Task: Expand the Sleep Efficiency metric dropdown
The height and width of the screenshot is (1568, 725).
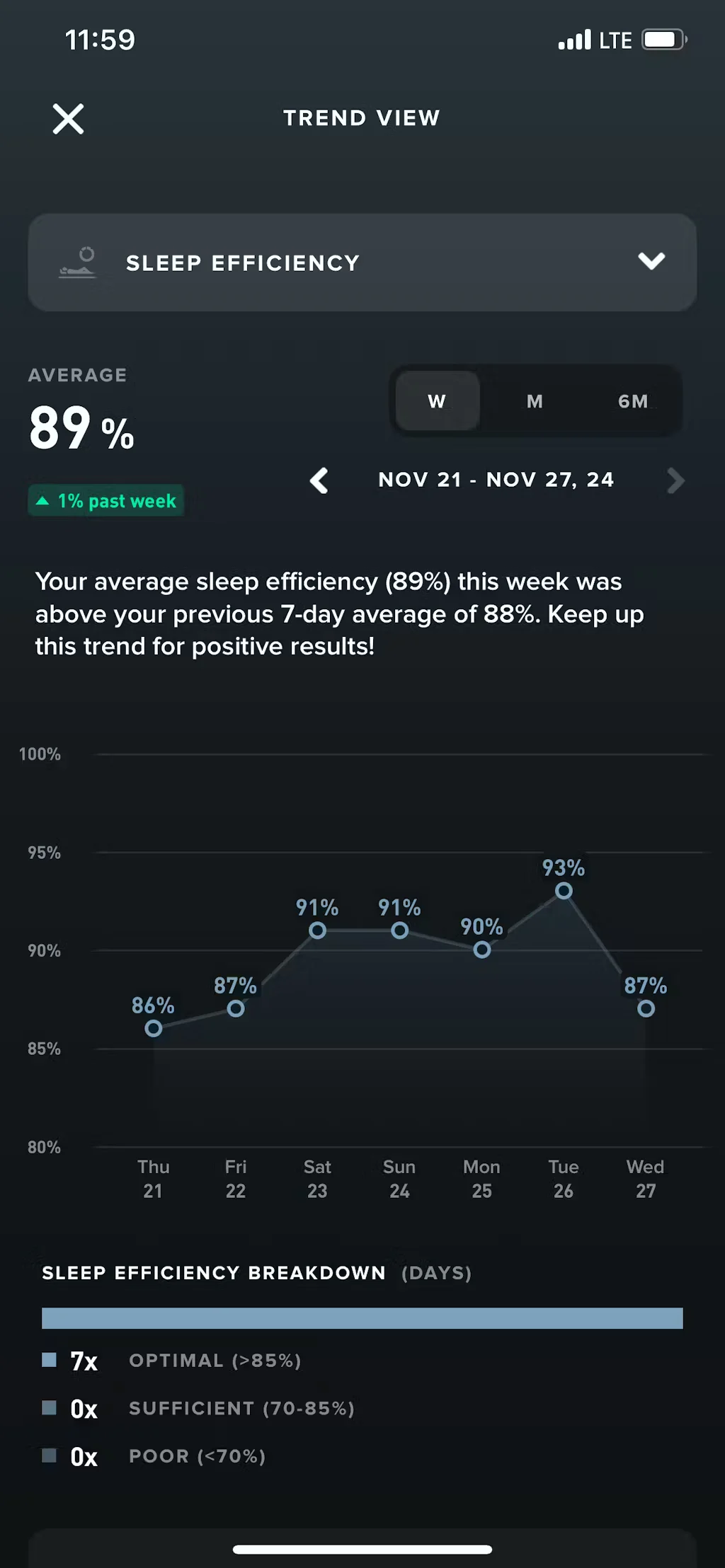Action: 362,263
